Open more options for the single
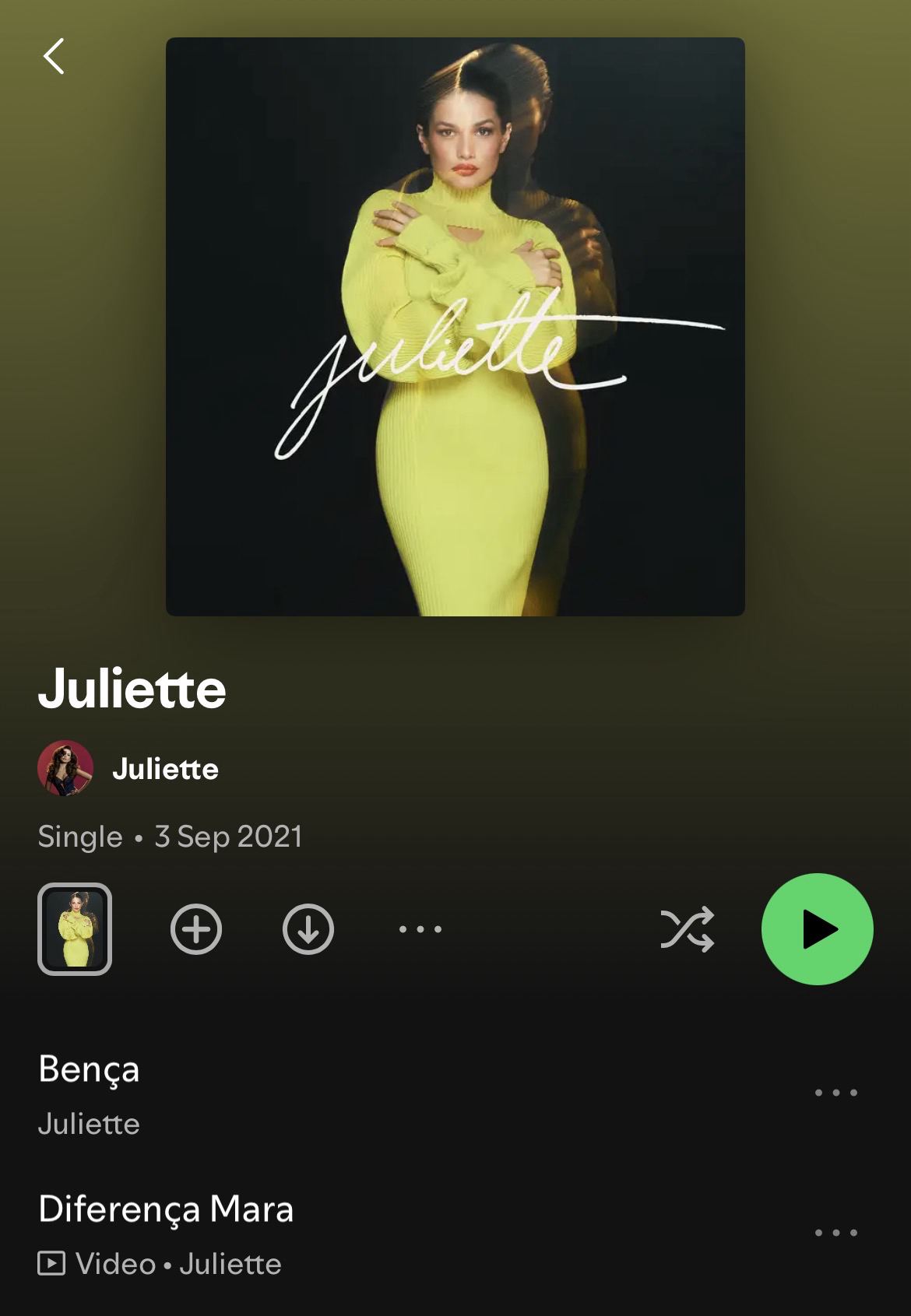 click(x=420, y=928)
